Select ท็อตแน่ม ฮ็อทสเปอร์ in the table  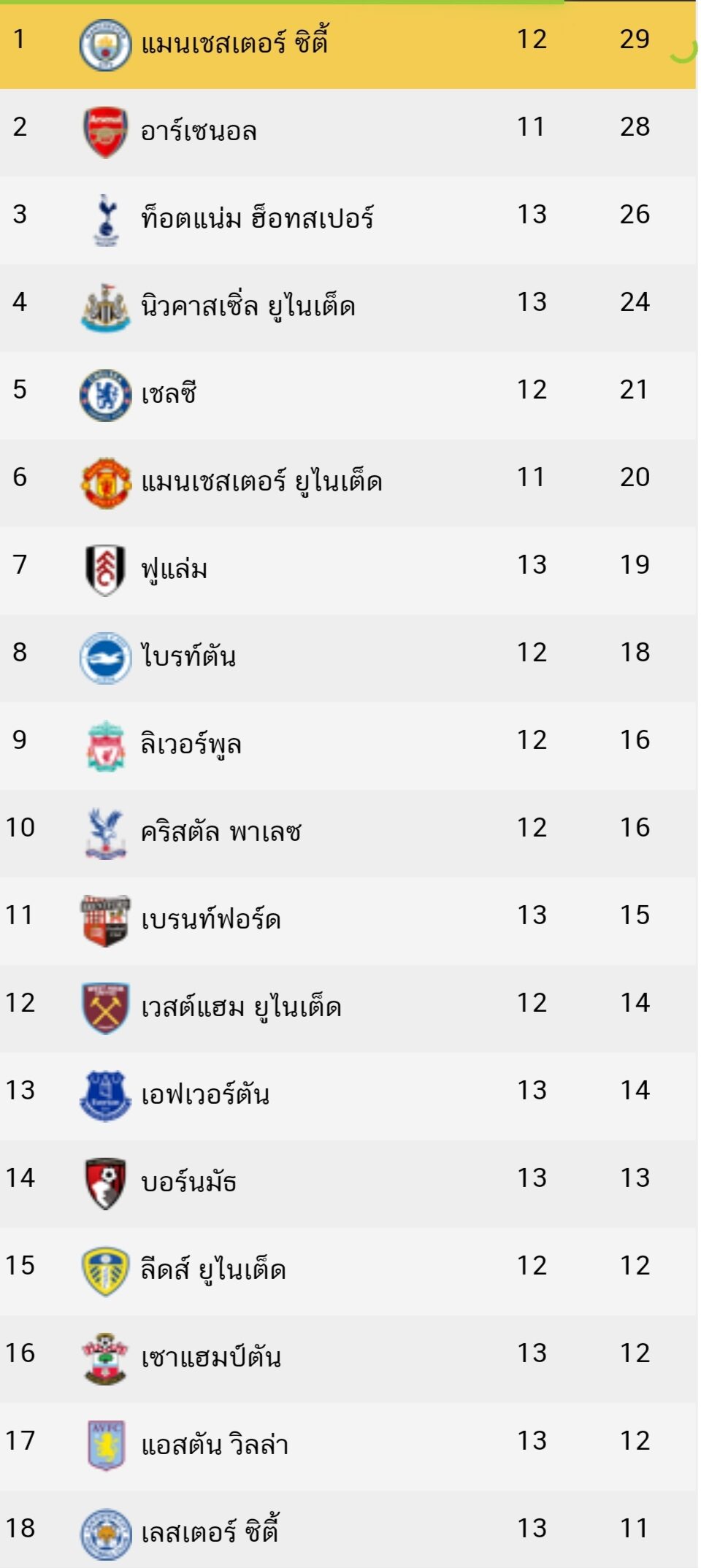coord(348,220)
